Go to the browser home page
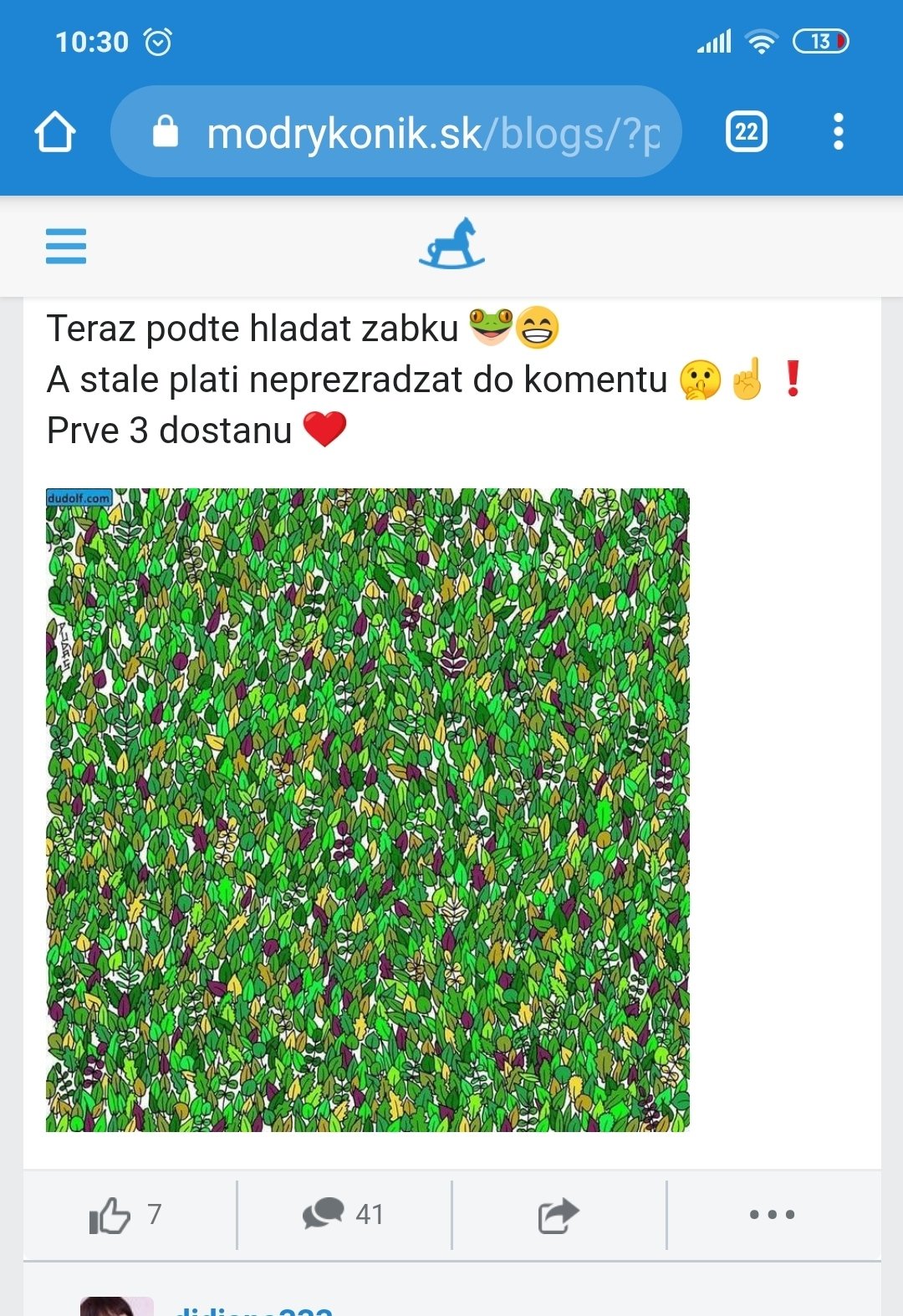This screenshot has height=1316, width=903. tap(55, 132)
